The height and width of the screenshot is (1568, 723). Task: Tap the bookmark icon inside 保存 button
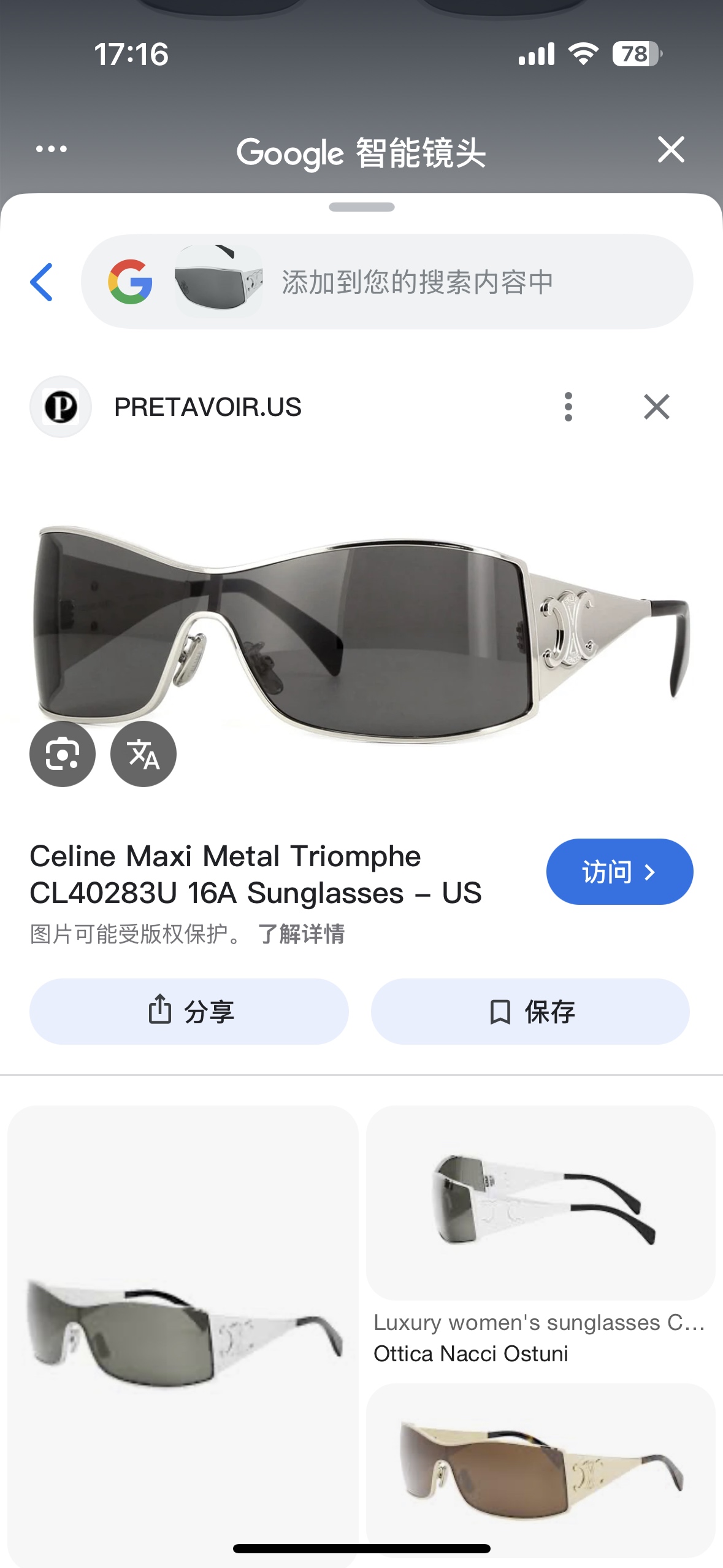click(x=502, y=1012)
